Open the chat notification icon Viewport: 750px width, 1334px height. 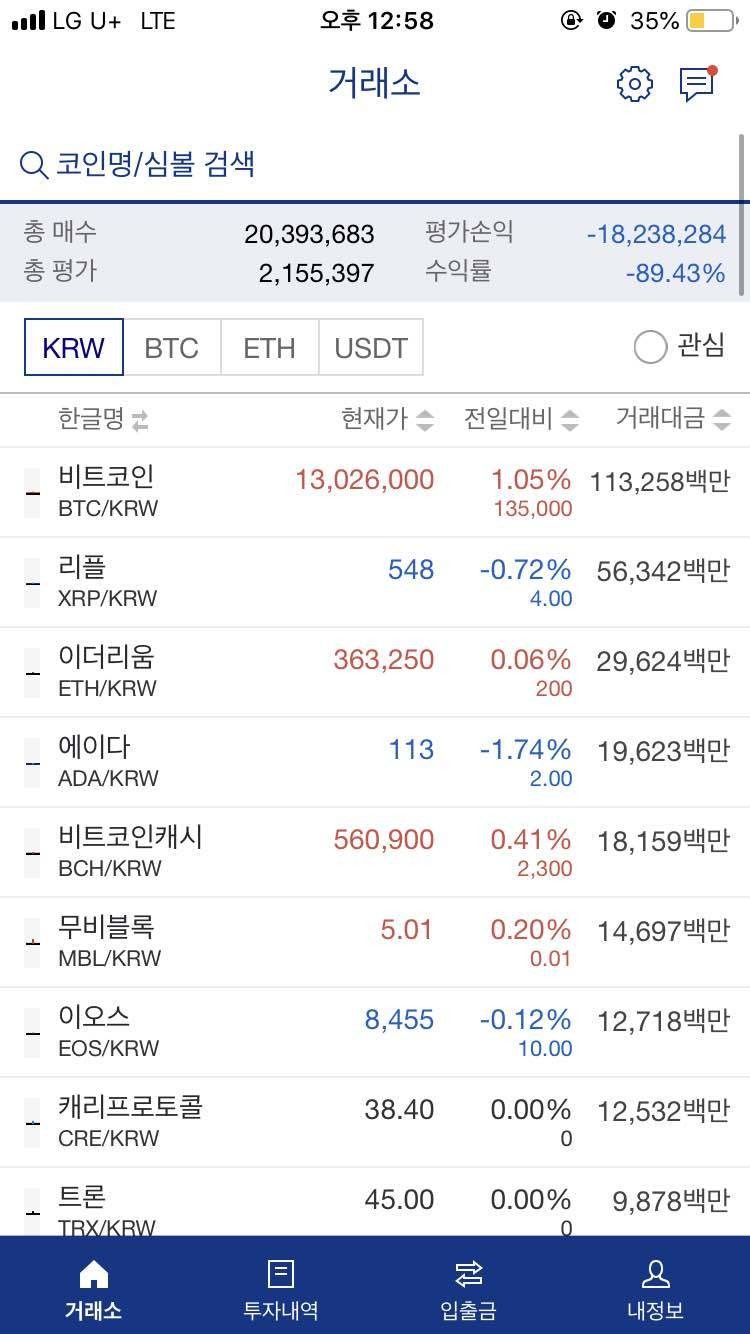coord(696,85)
